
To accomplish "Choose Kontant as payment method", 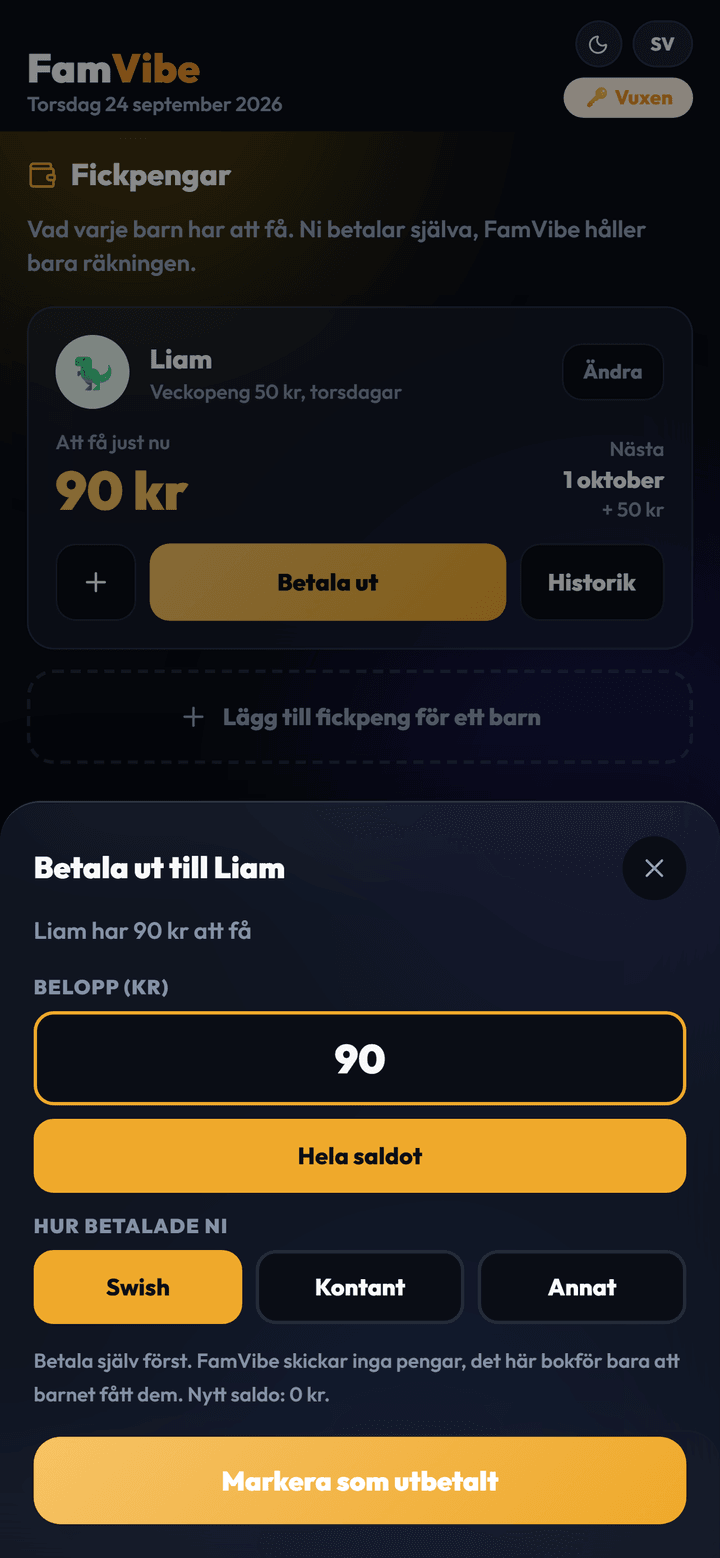I will coord(360,1287).
